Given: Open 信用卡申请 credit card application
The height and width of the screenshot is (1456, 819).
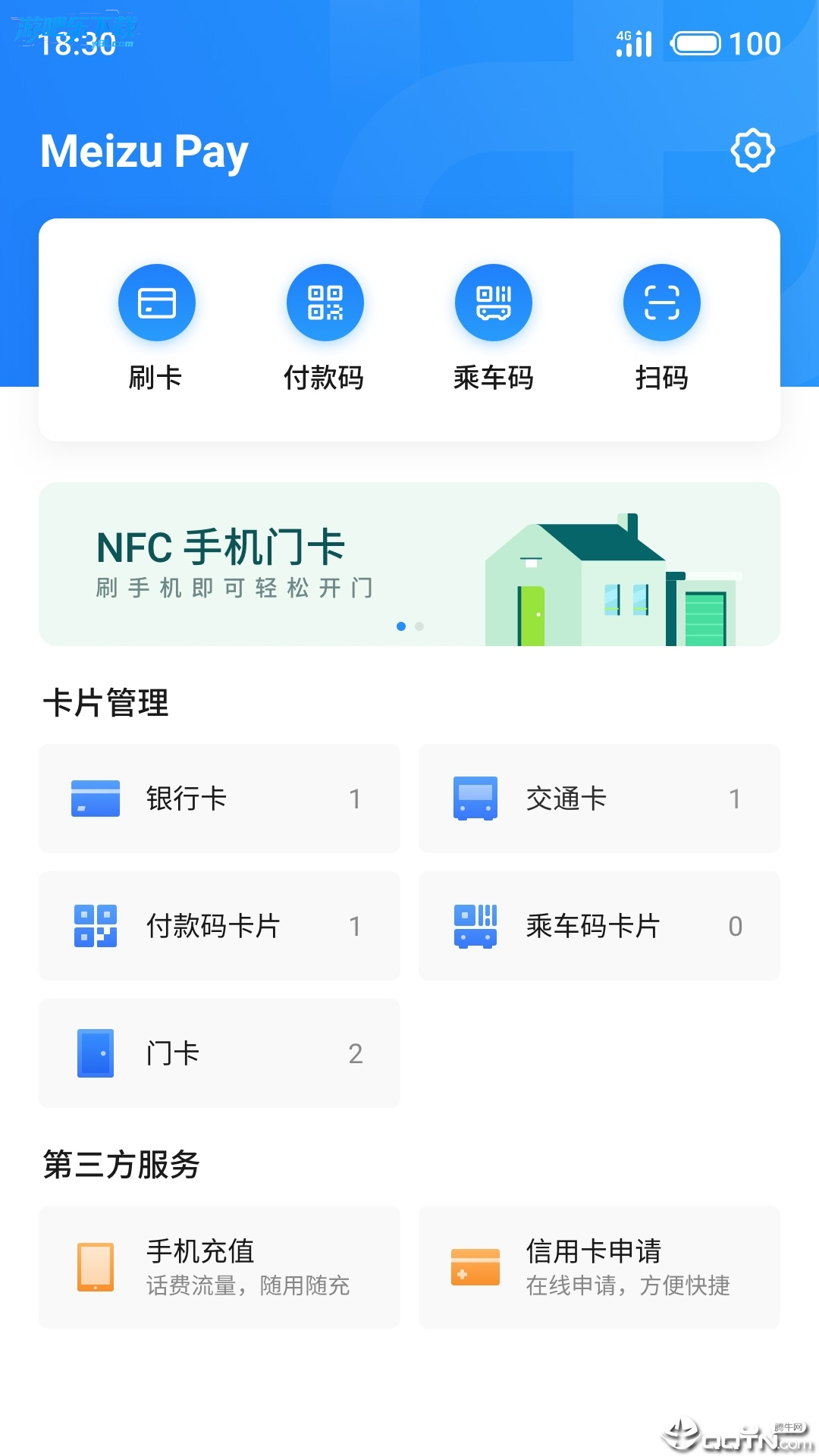Looking at the screenshot, I should coord(599,1266).
